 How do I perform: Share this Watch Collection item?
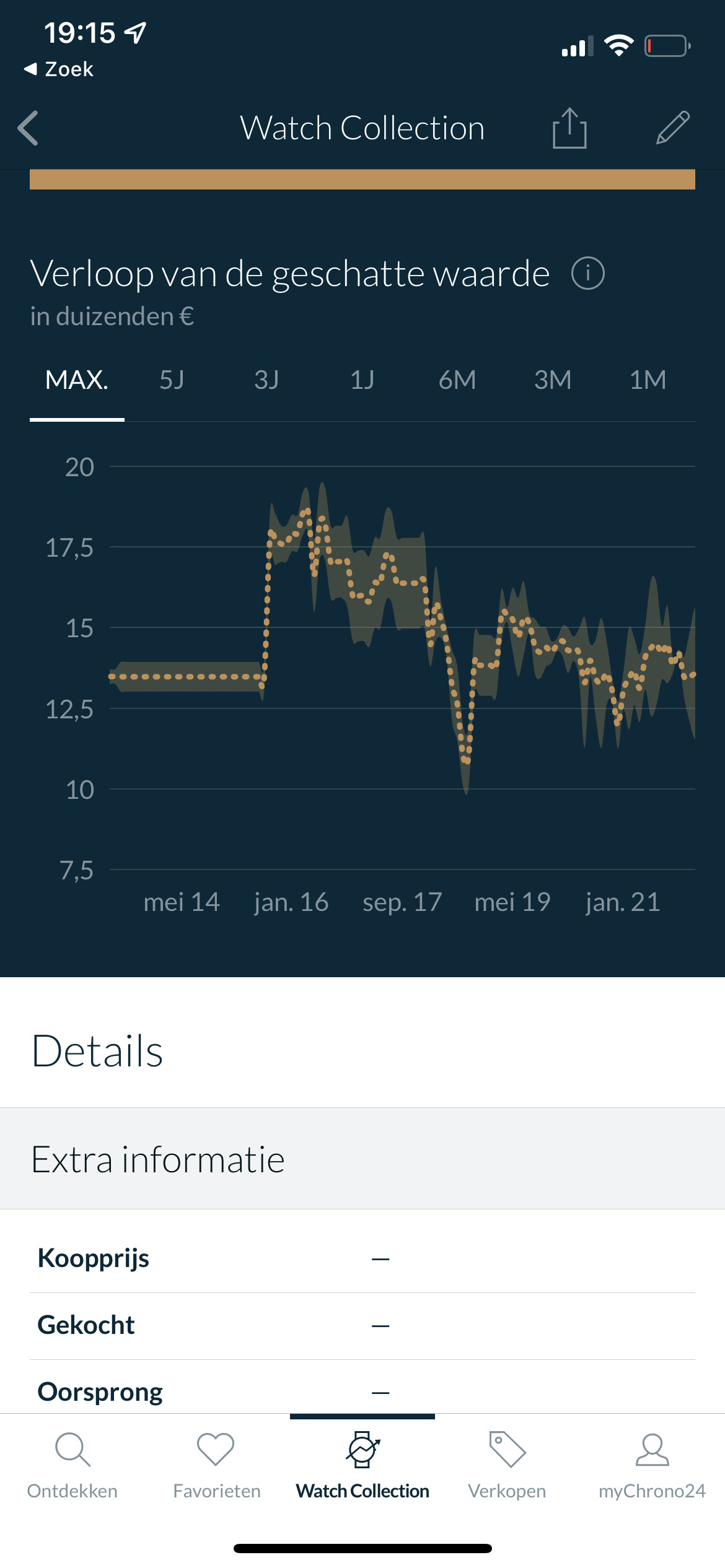coord(569,128)
